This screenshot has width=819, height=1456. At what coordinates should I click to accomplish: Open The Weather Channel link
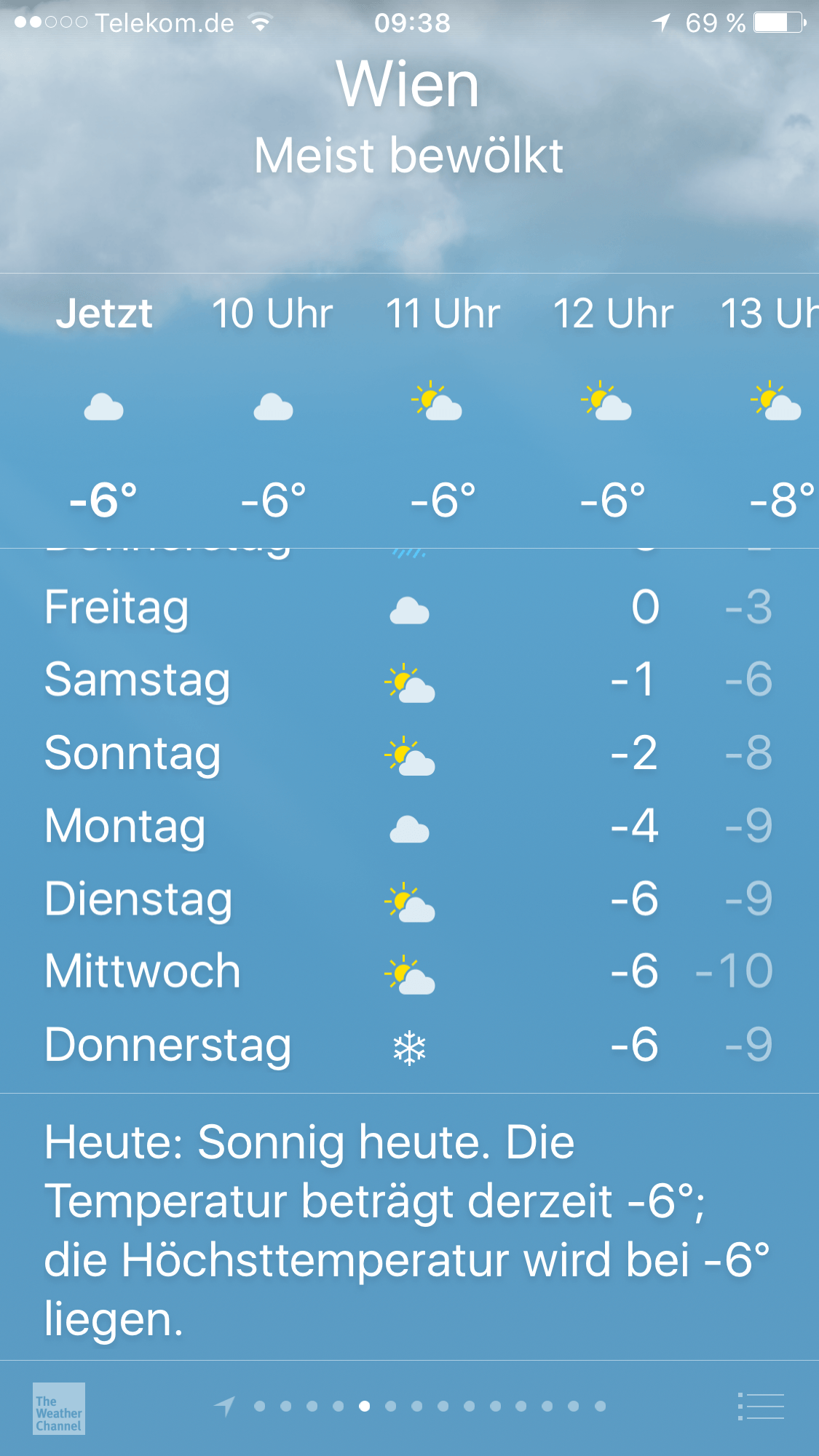point(59,1408)
